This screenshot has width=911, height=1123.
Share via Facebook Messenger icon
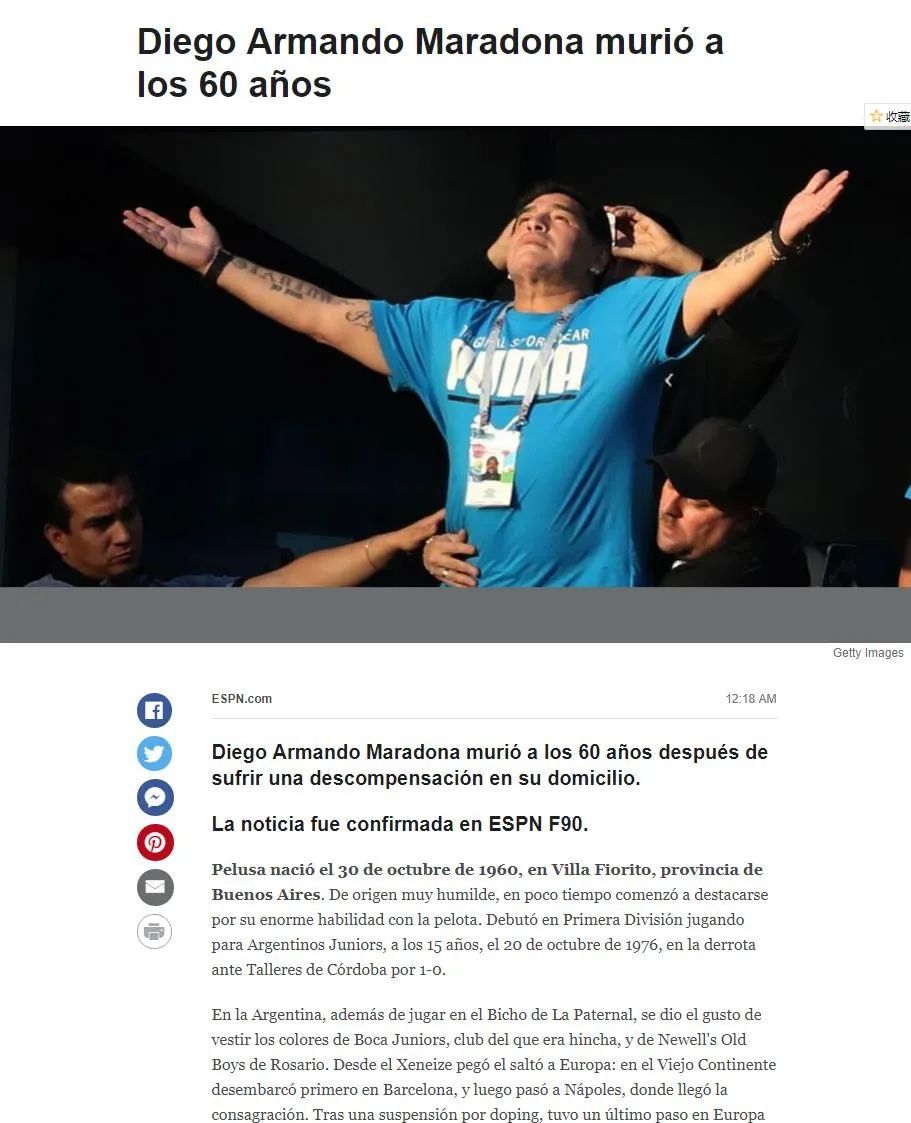(x=154, y=797)
